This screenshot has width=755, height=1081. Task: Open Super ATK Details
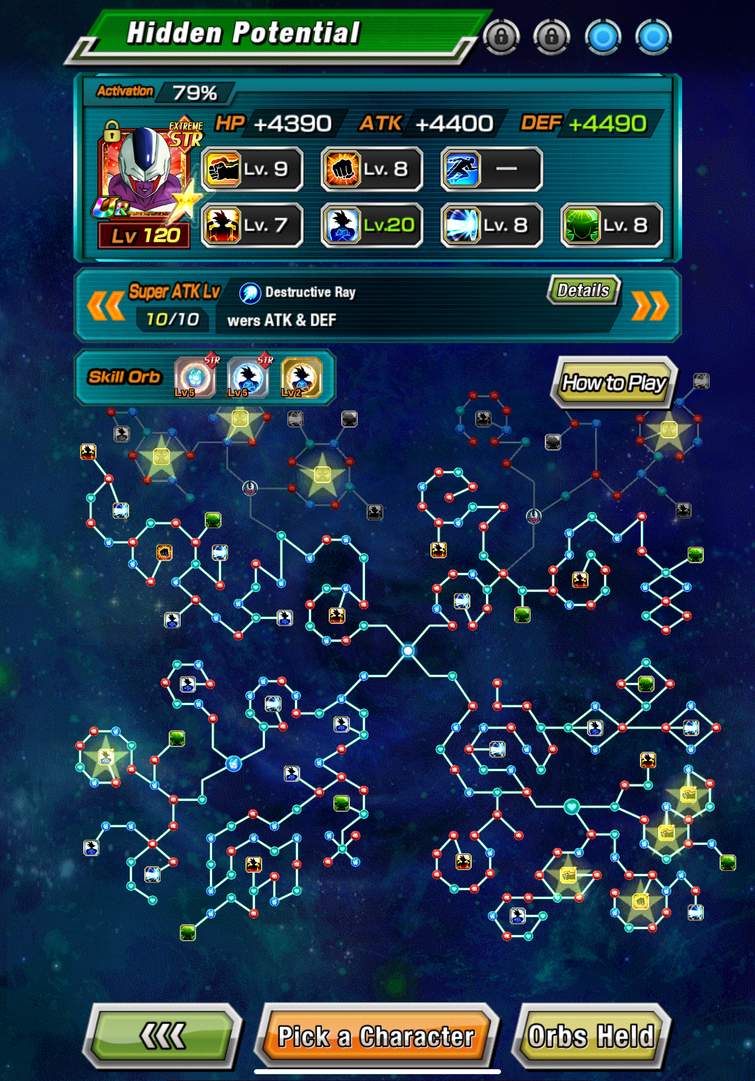tap(583, 291)
